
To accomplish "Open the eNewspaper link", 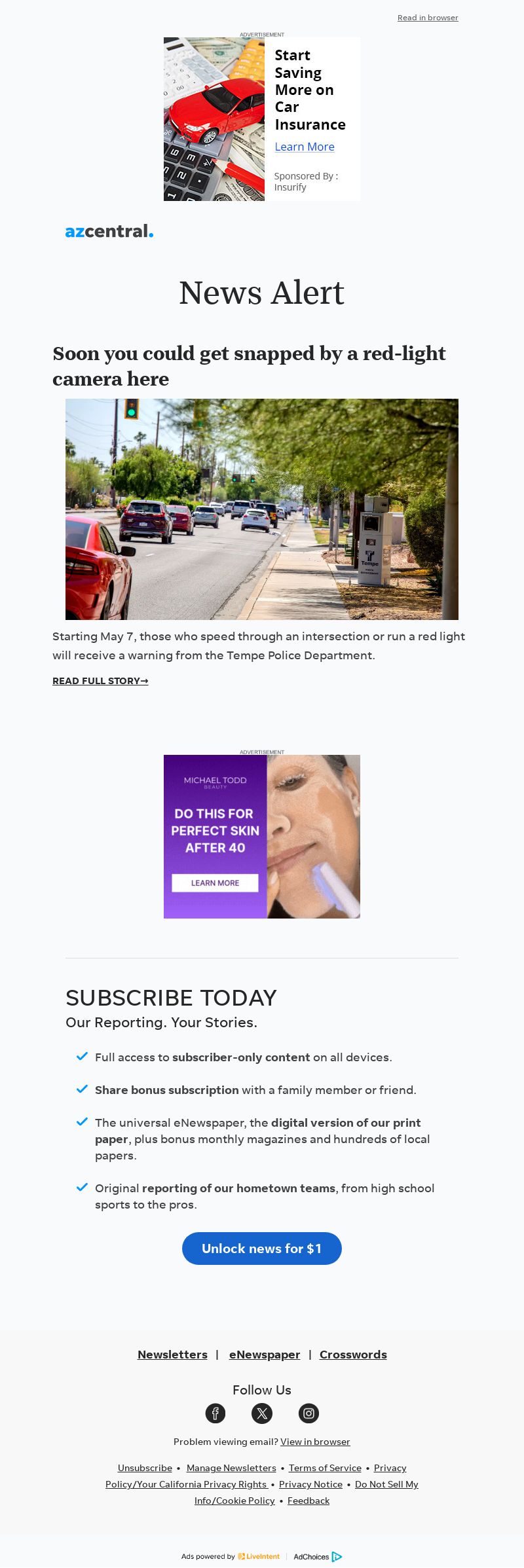I will 265,1355.
